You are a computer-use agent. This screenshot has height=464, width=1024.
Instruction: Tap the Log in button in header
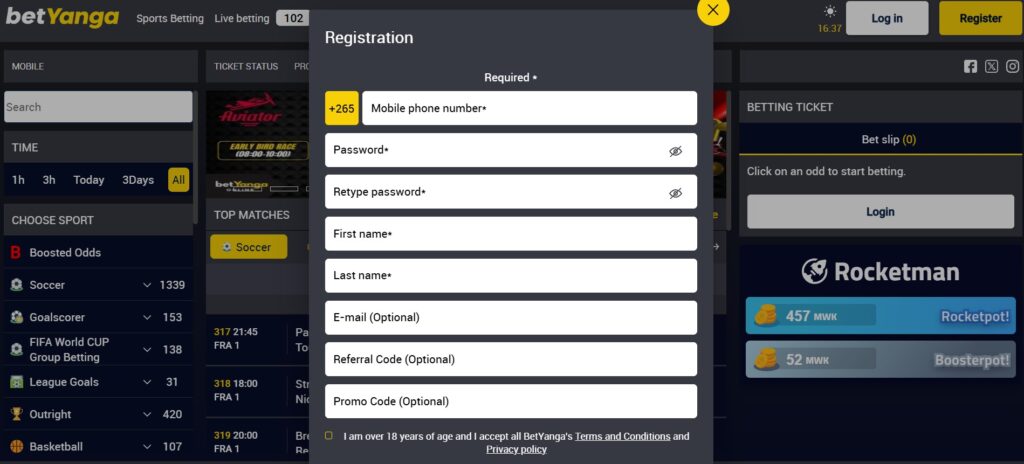tap(886, 18)
